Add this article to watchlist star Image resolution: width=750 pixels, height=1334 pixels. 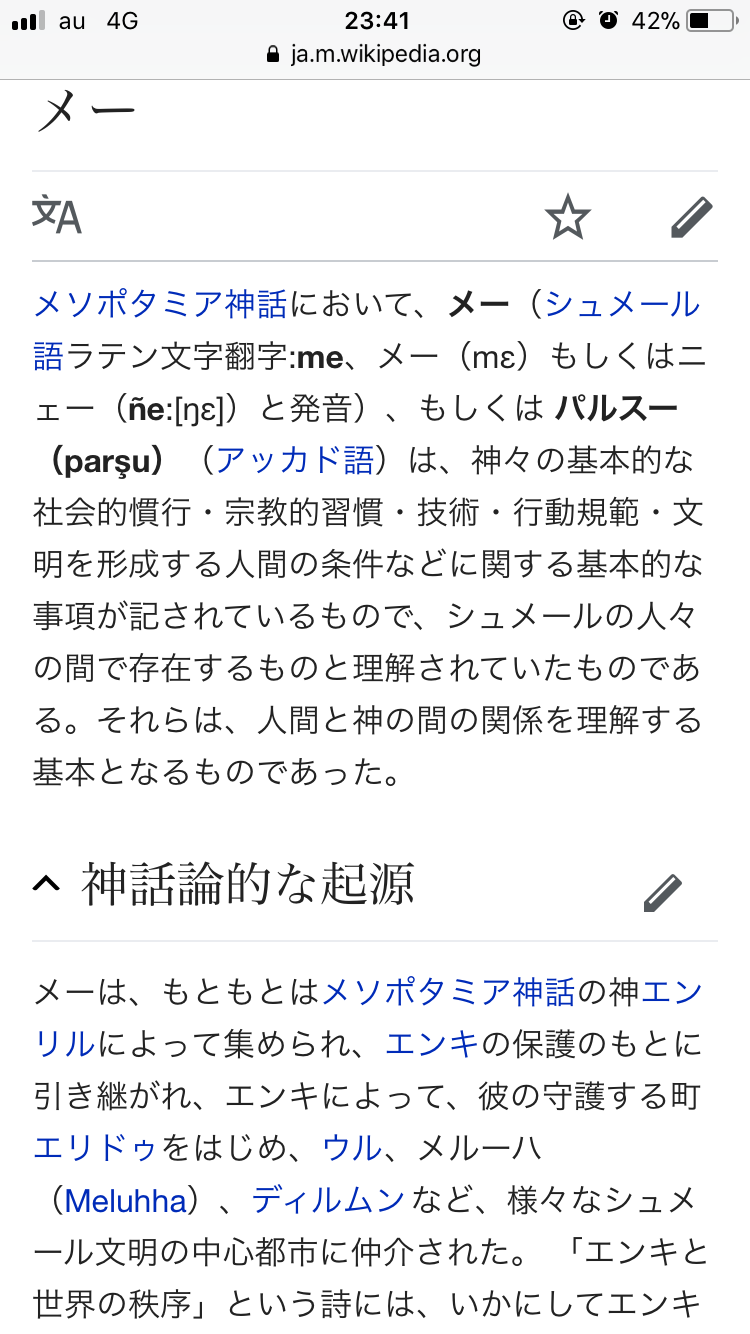click(x=567, y=217)
